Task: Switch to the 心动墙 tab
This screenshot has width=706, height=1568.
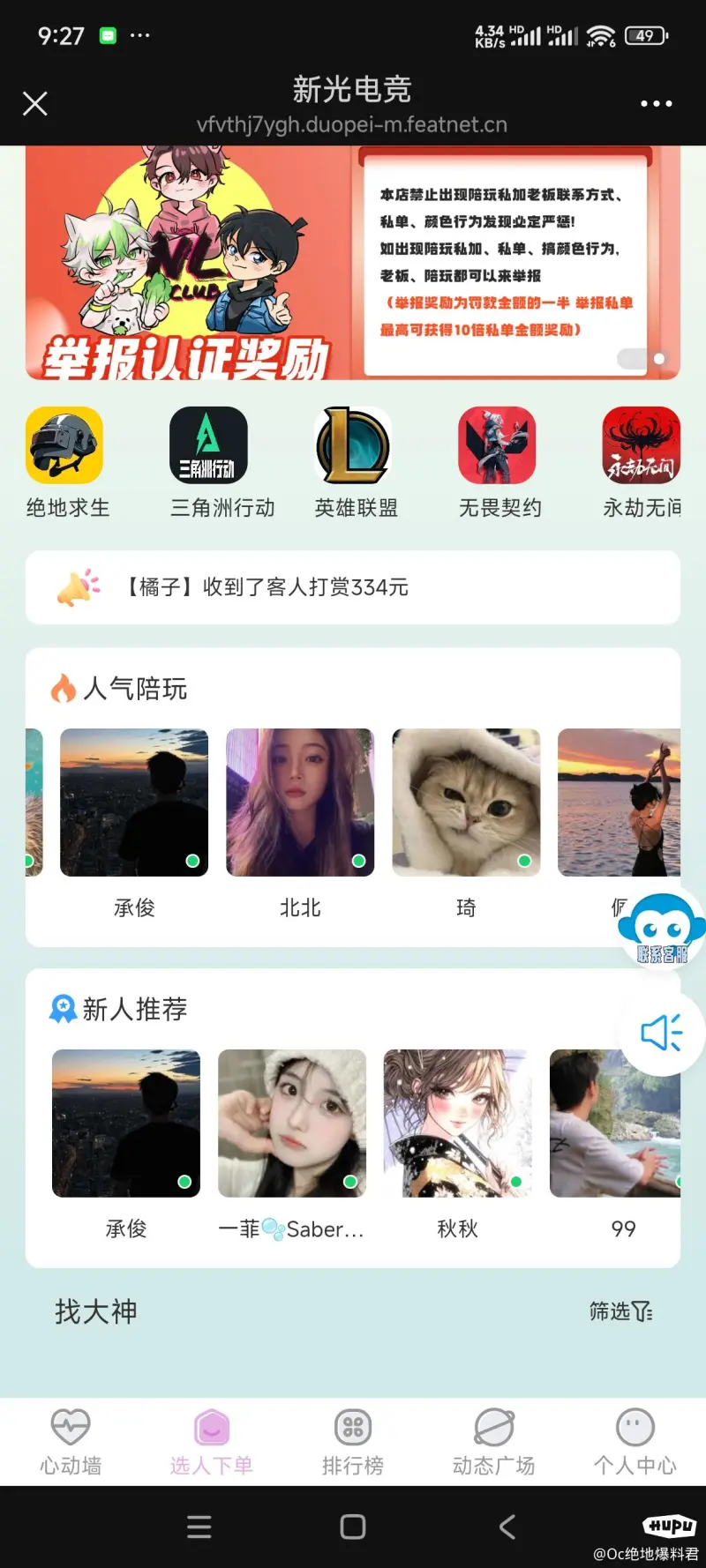Action: 71,1442
